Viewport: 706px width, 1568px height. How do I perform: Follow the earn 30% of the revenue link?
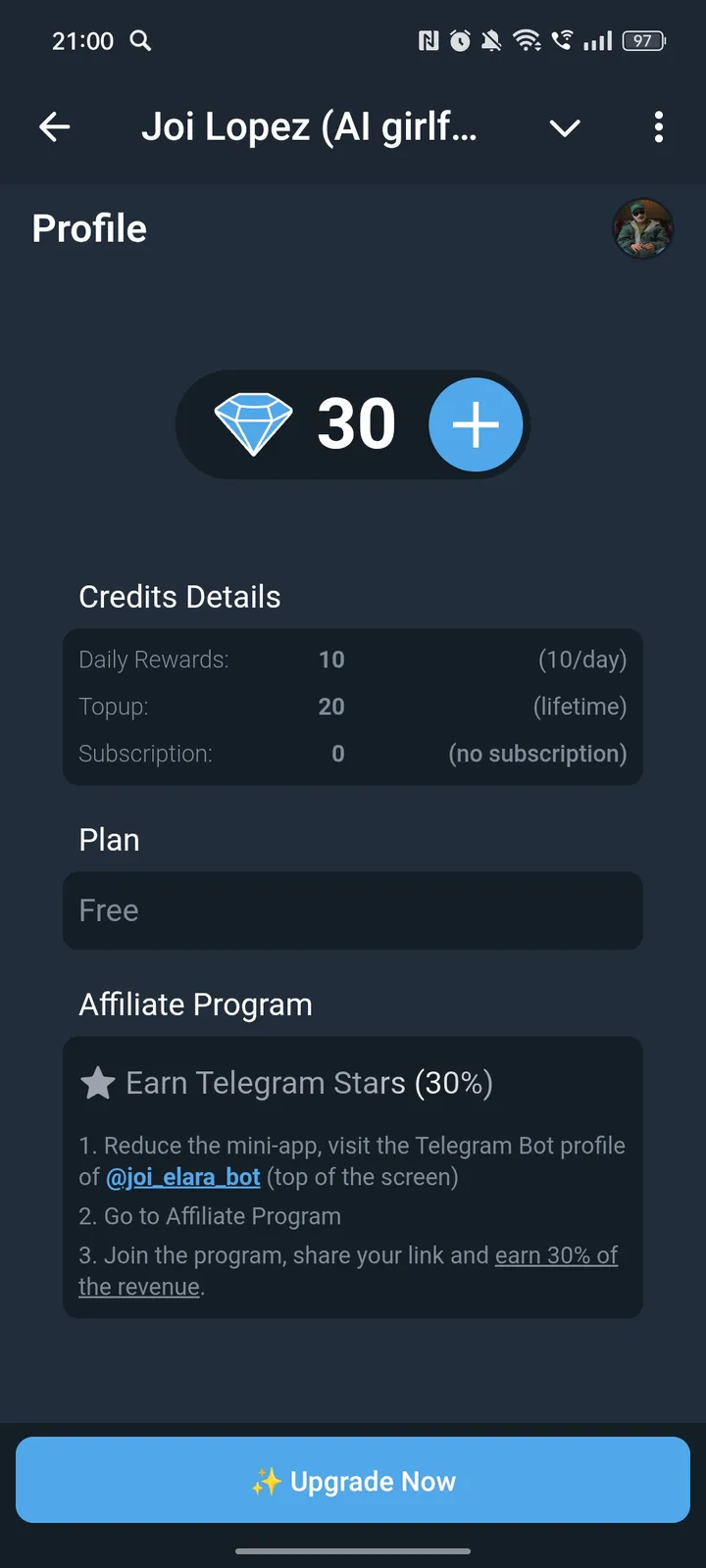556,1255
